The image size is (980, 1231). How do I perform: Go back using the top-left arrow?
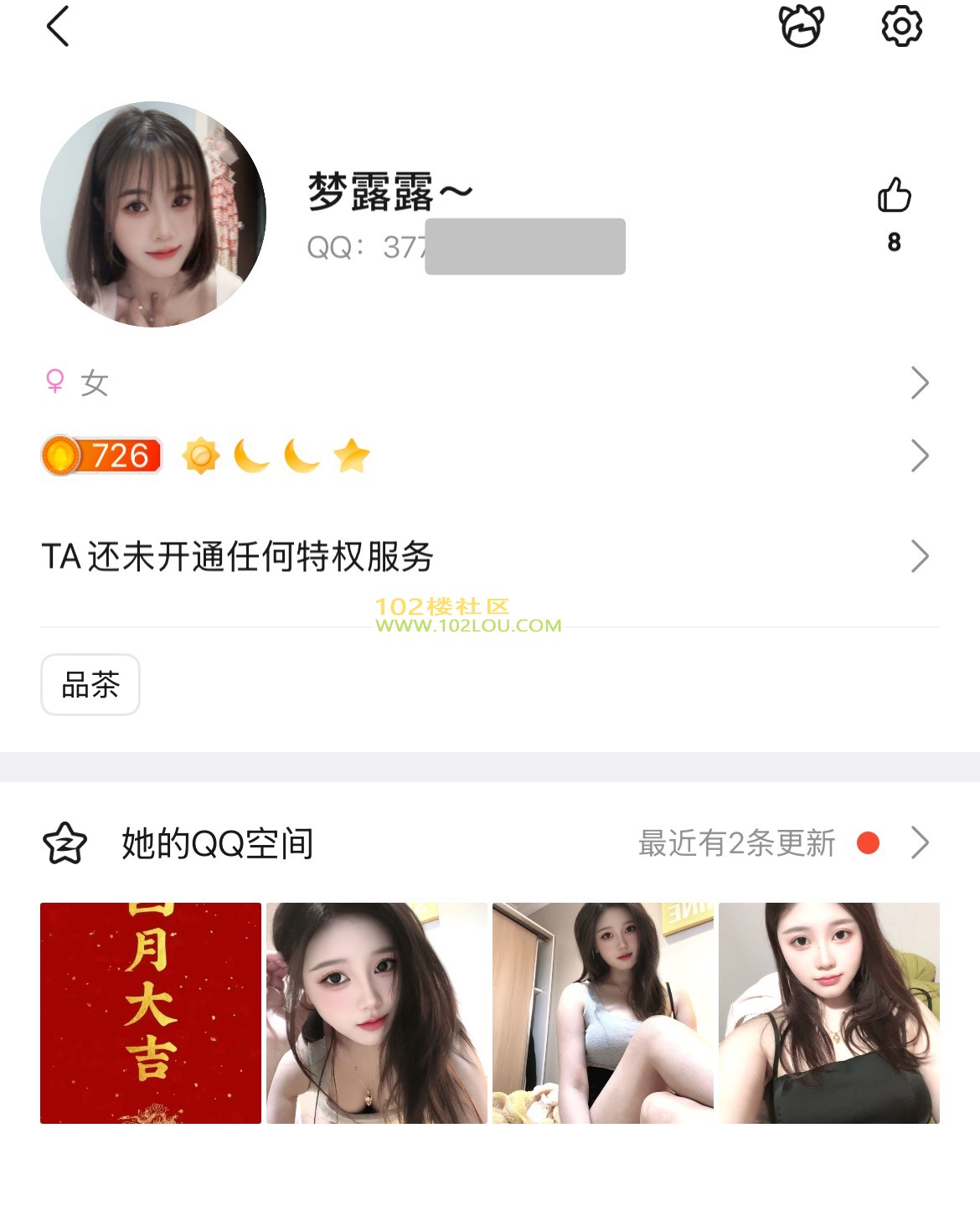coord(58,27)
